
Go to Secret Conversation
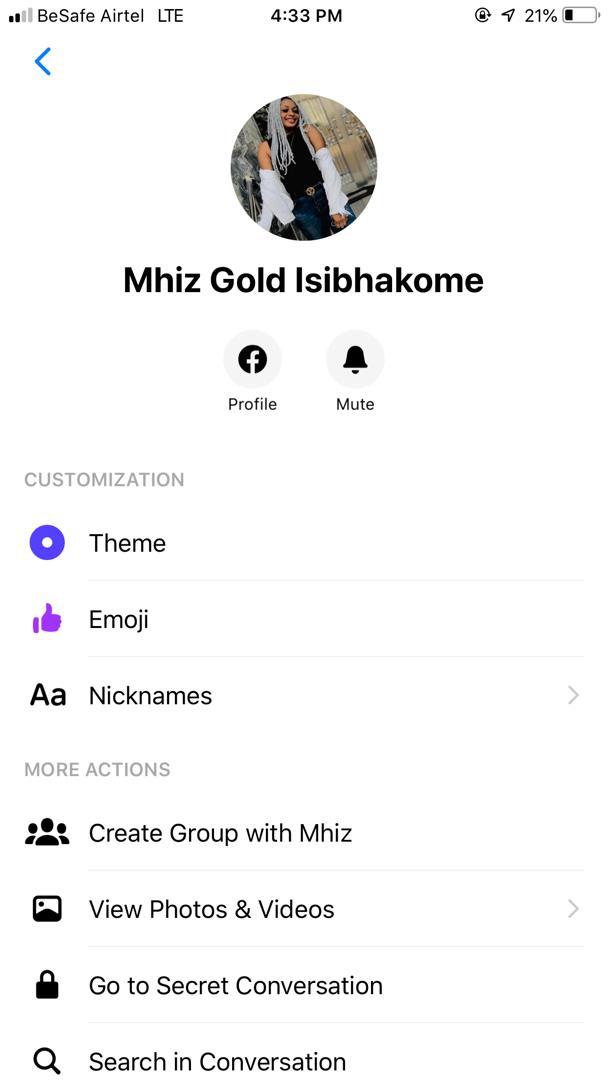[x=235, y=985]
